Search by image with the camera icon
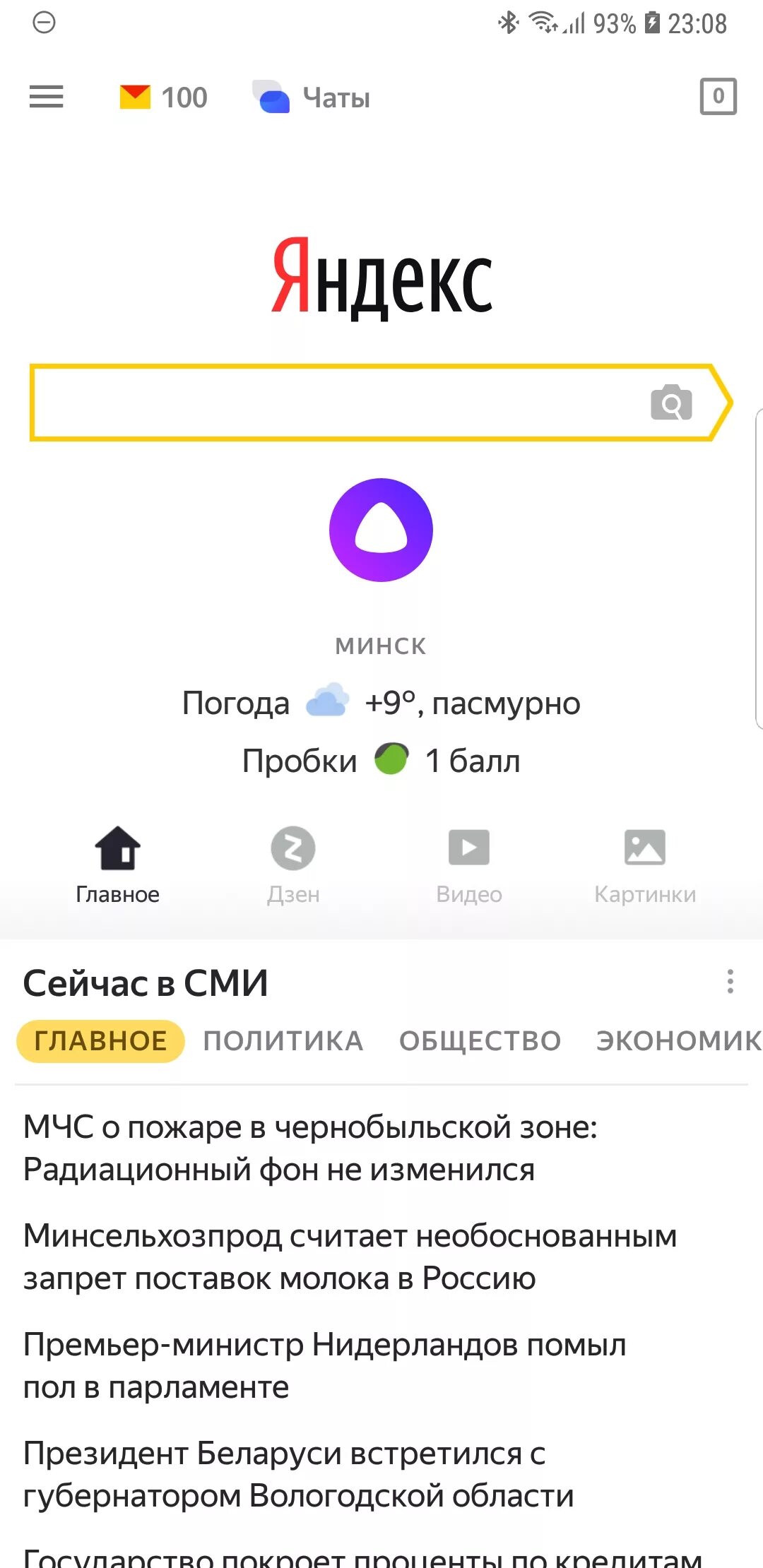The width and height of the screenshot is (763, 1568). click(x=671, y=403)
